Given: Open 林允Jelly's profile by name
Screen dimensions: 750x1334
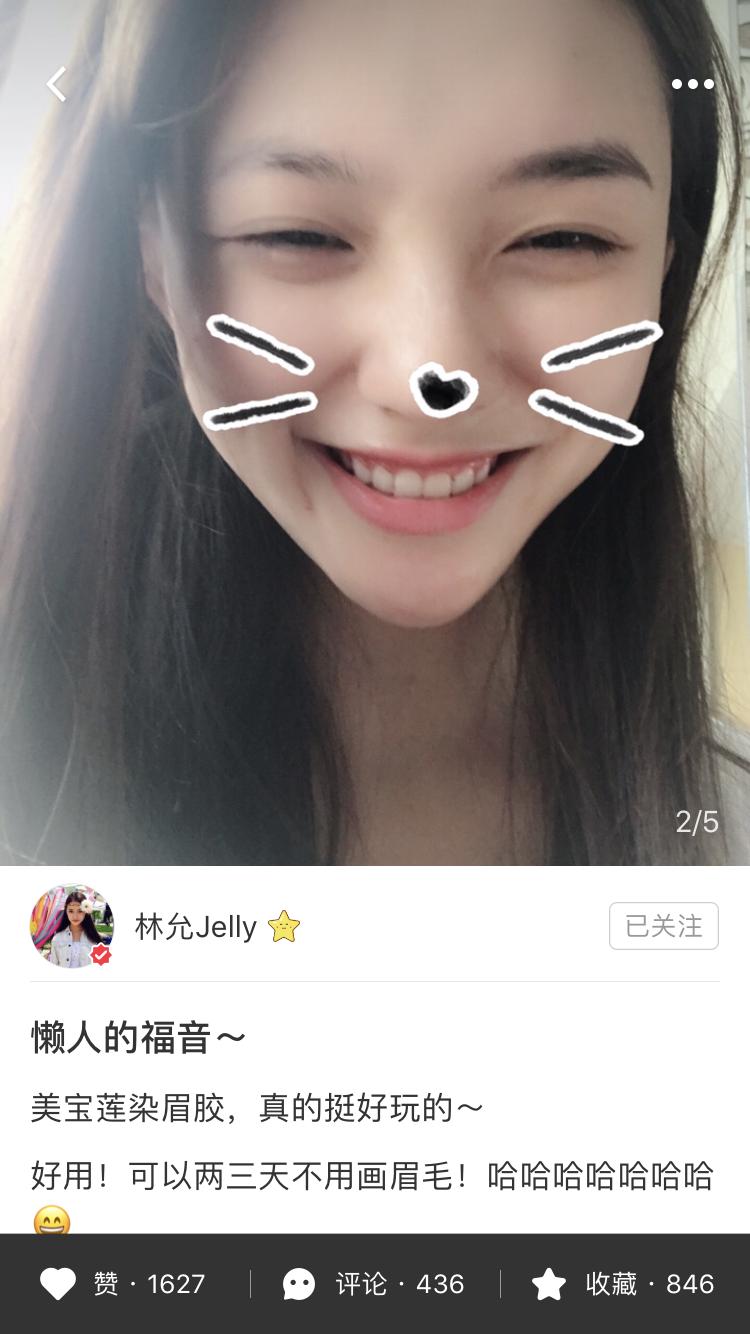Looking at the screenshot, I should tap(200, 926).
